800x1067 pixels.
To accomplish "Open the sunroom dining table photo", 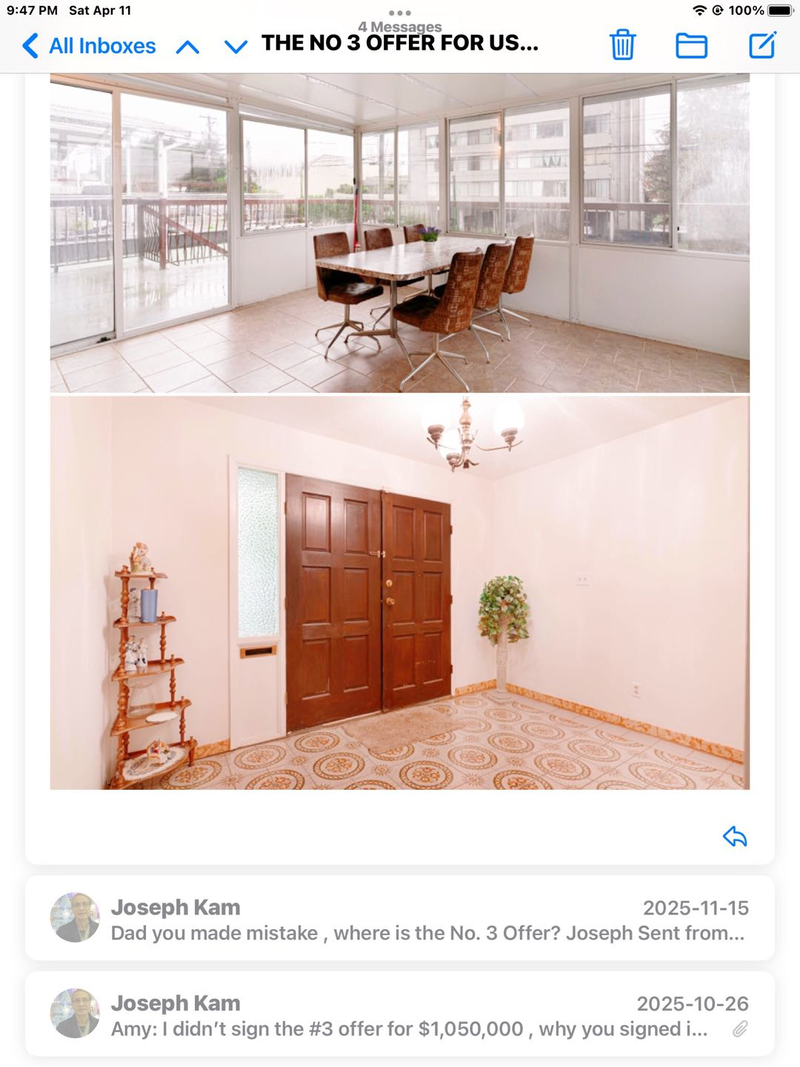I will [400, 233].
